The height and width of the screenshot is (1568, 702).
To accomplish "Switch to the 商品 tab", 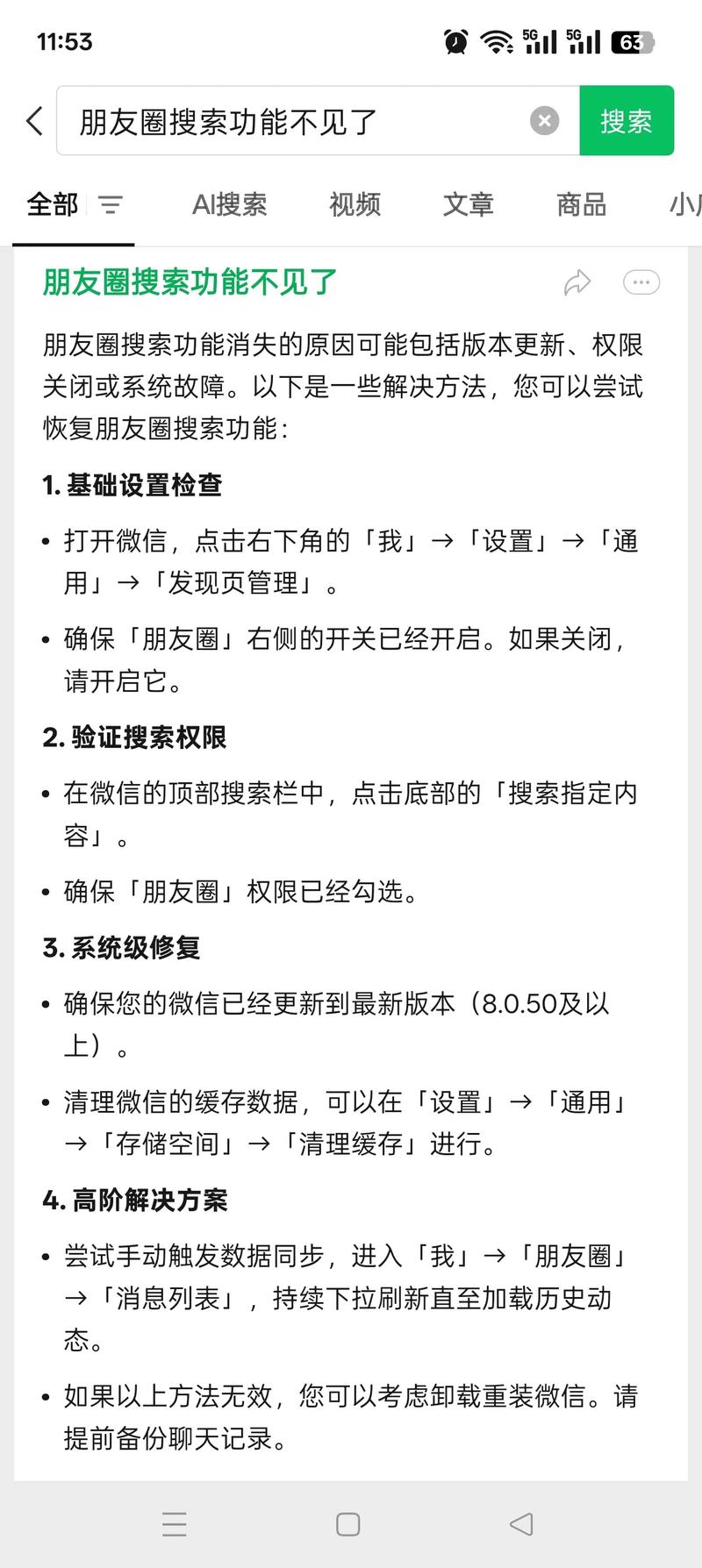I will pyautogui.click(x=582, y=204).
